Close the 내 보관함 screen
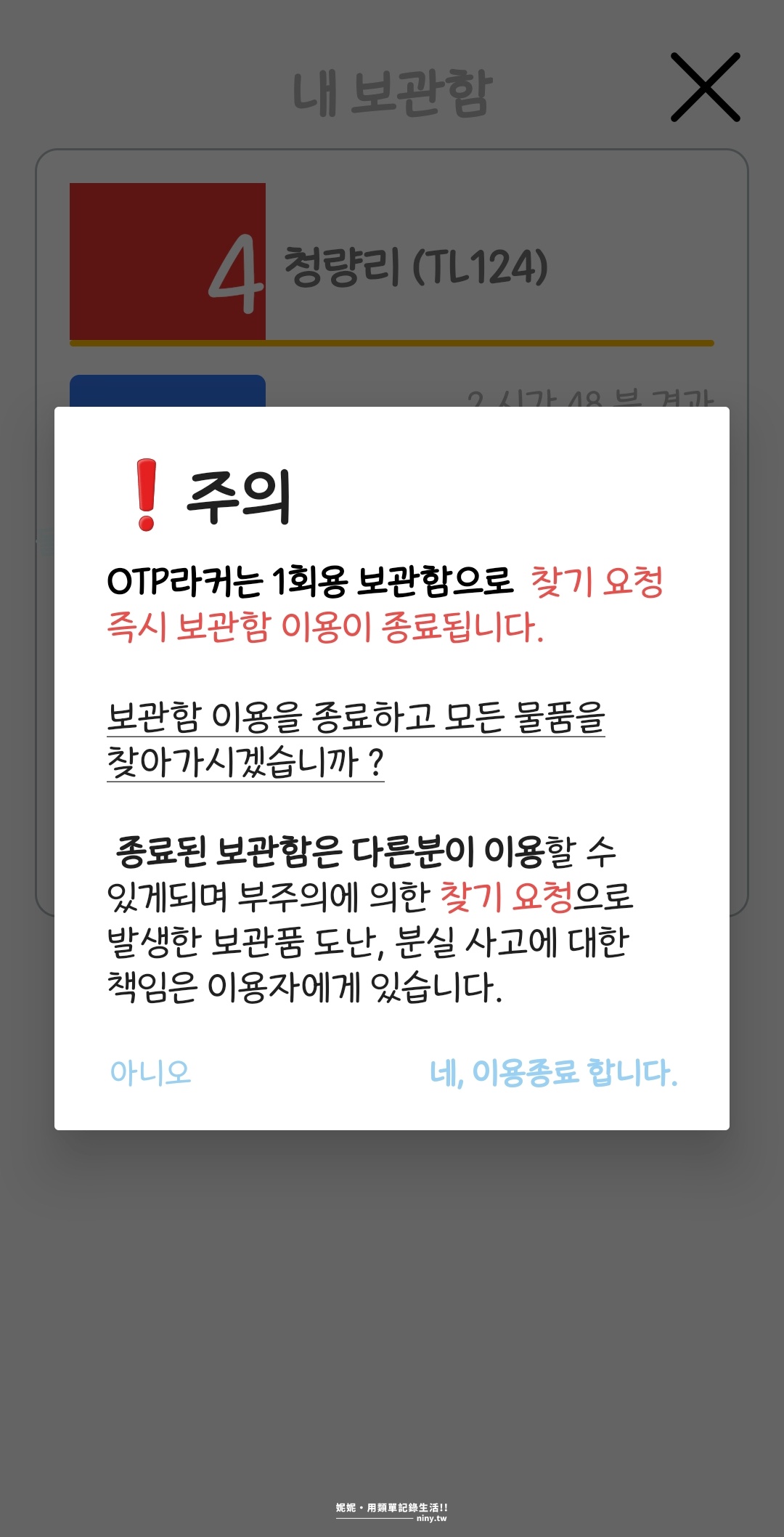 [705, 87]
